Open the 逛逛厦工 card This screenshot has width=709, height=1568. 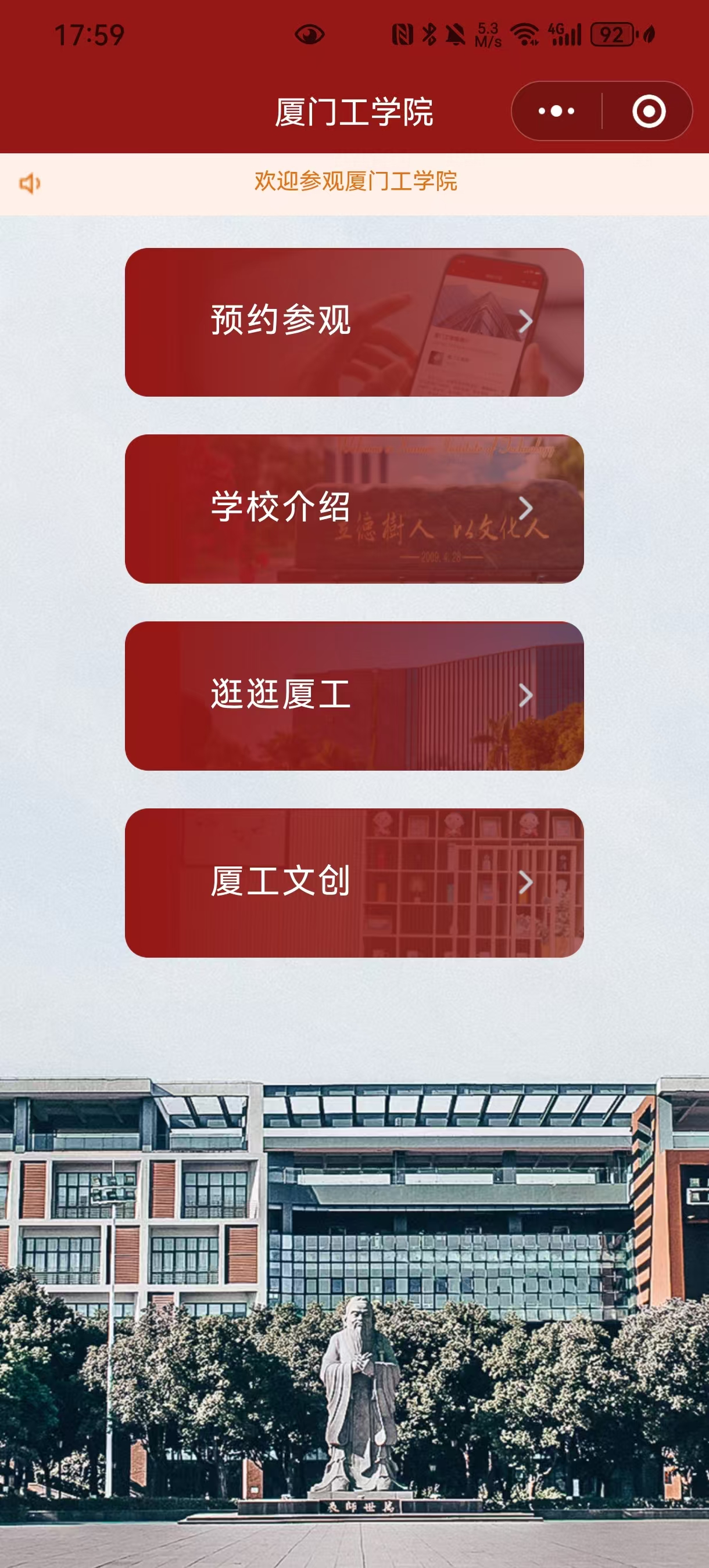point(354,696)
